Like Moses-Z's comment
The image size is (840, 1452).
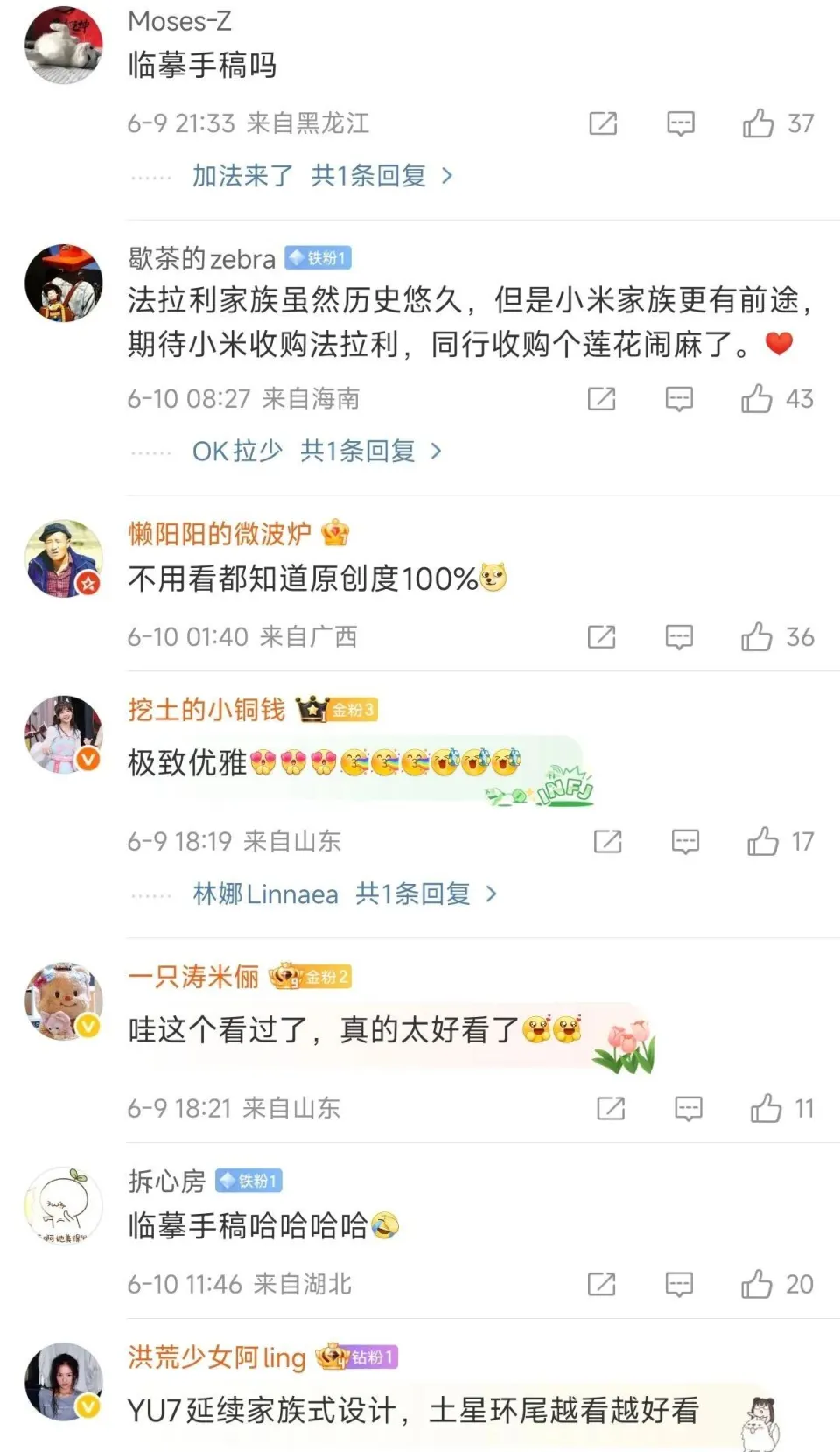tap(758, 123)
